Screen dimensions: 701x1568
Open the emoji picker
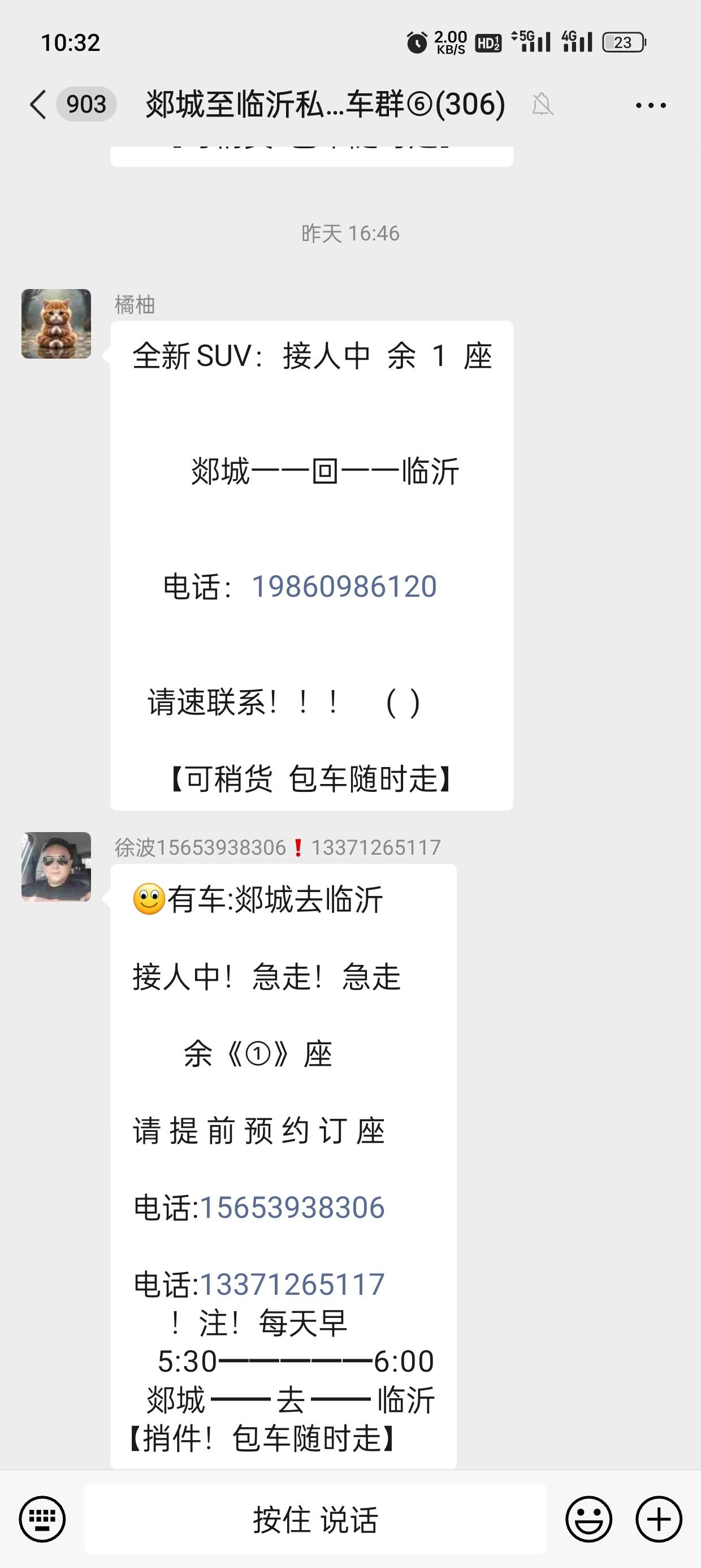(x=589, y=1519)
